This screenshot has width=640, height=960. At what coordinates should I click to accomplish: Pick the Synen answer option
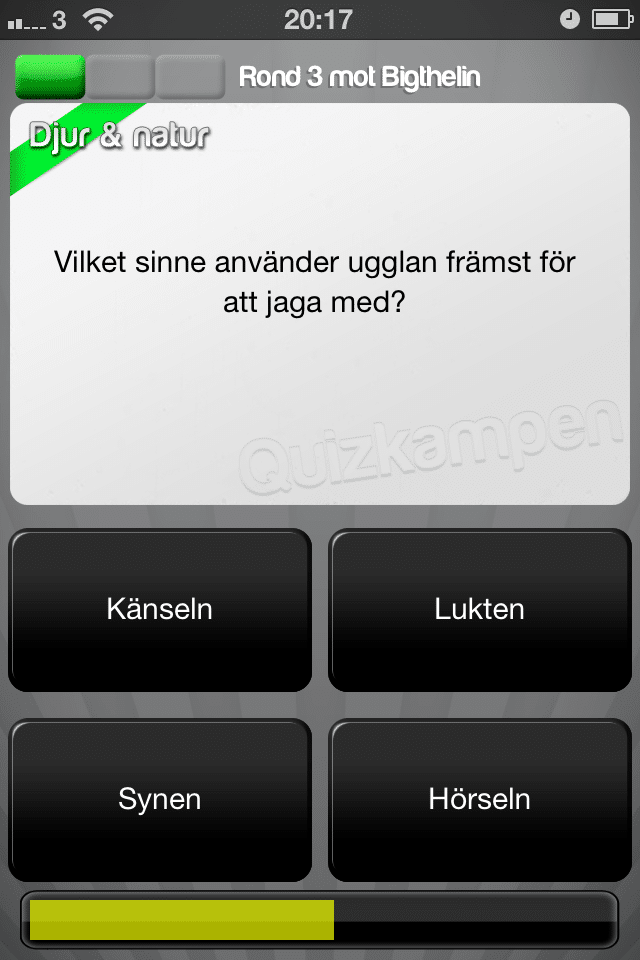[160, 799]
